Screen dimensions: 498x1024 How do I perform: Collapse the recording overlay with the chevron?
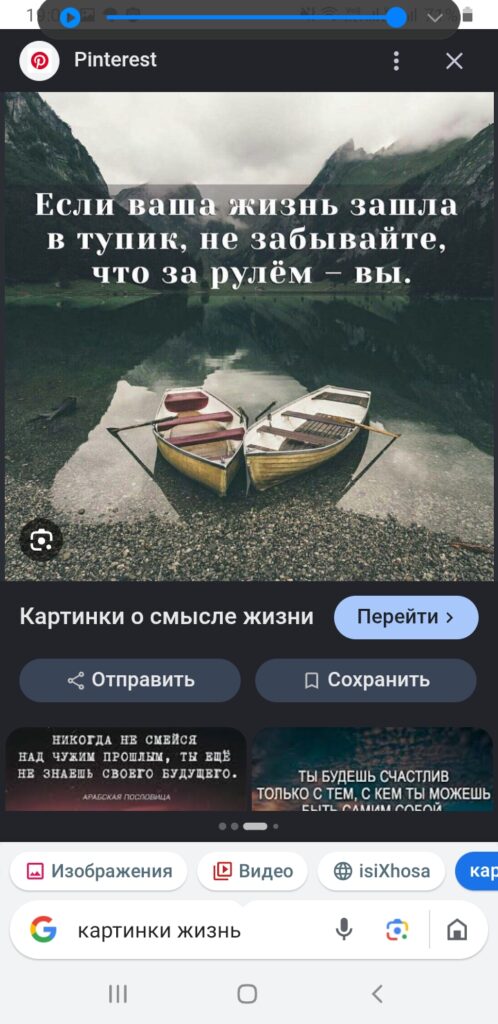click(x=435, y=18)
